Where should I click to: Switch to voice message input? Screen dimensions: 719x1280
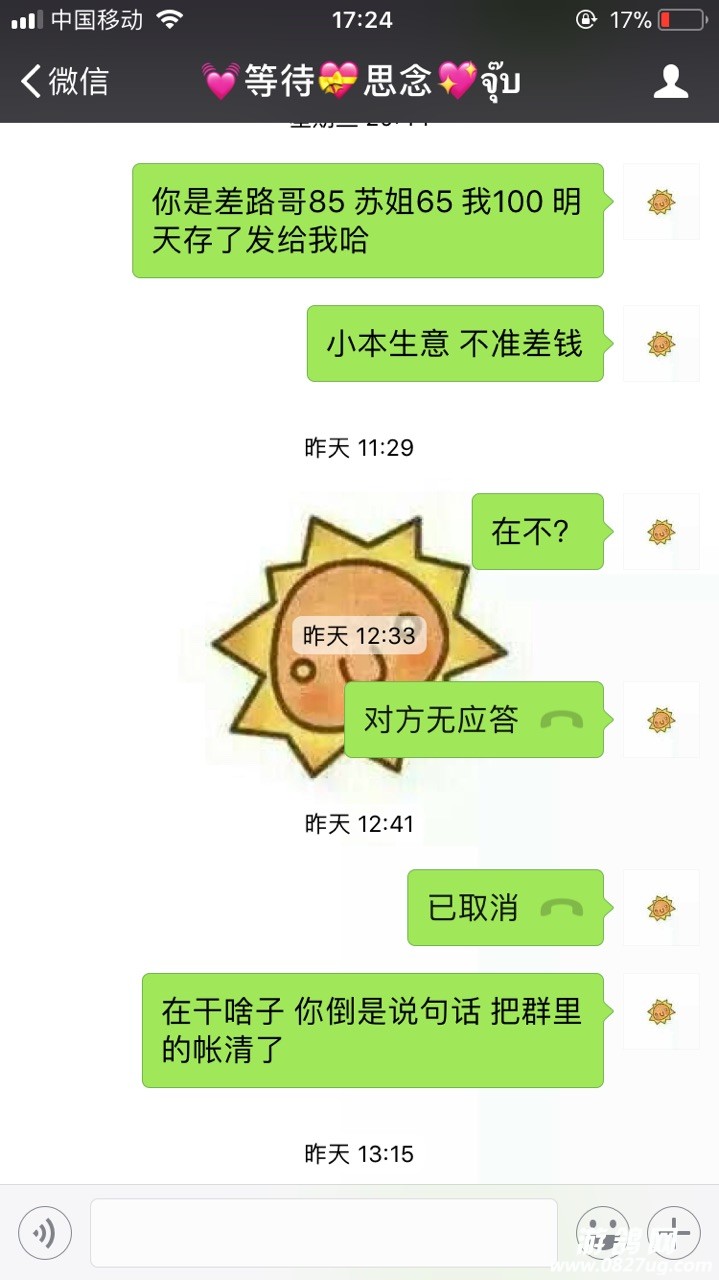pyautogui.click(x=45, y=1232)
